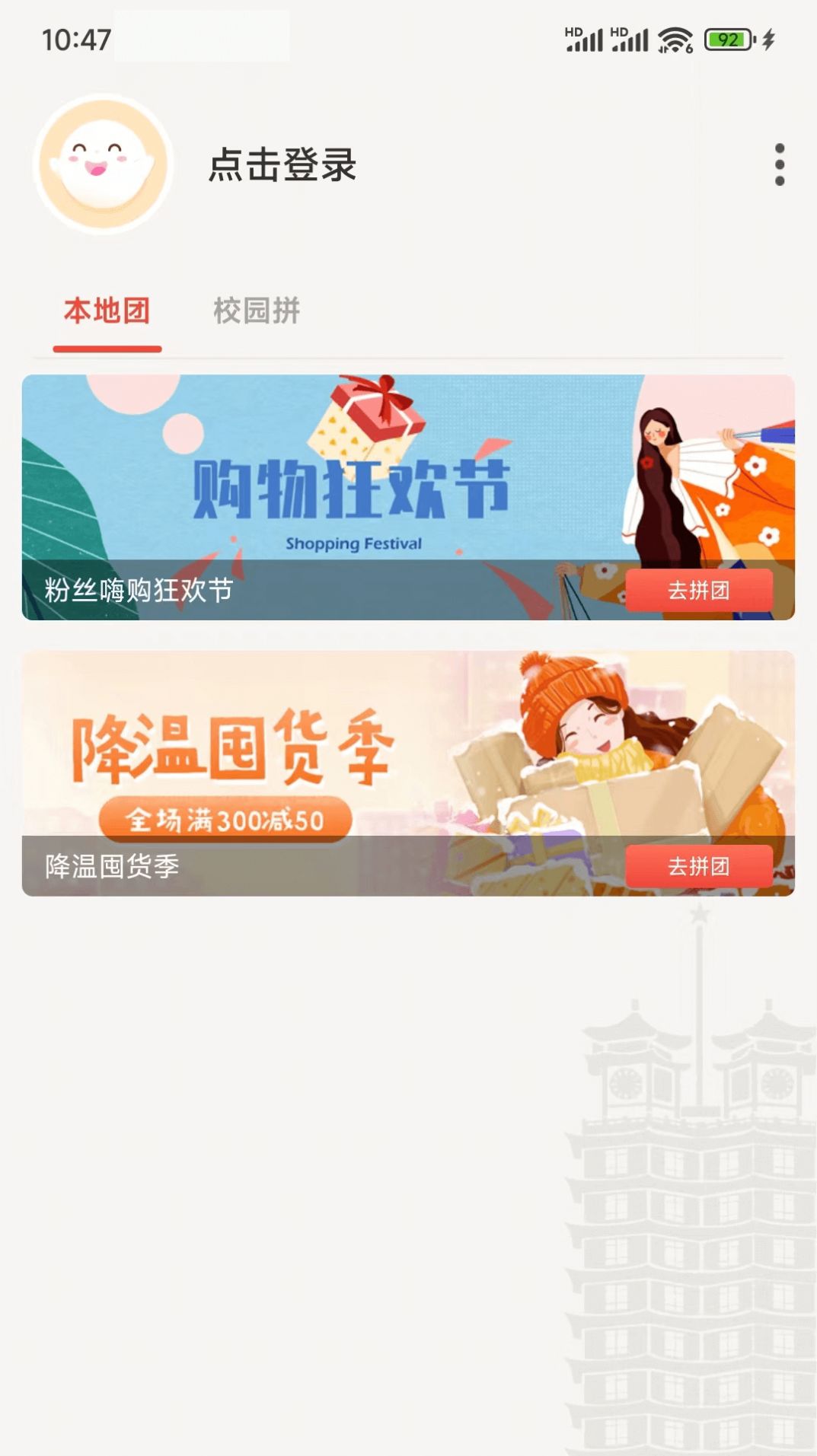Tap 去拼团 on 粉丝嗨购狂欢节 banner

click(698, 590)
